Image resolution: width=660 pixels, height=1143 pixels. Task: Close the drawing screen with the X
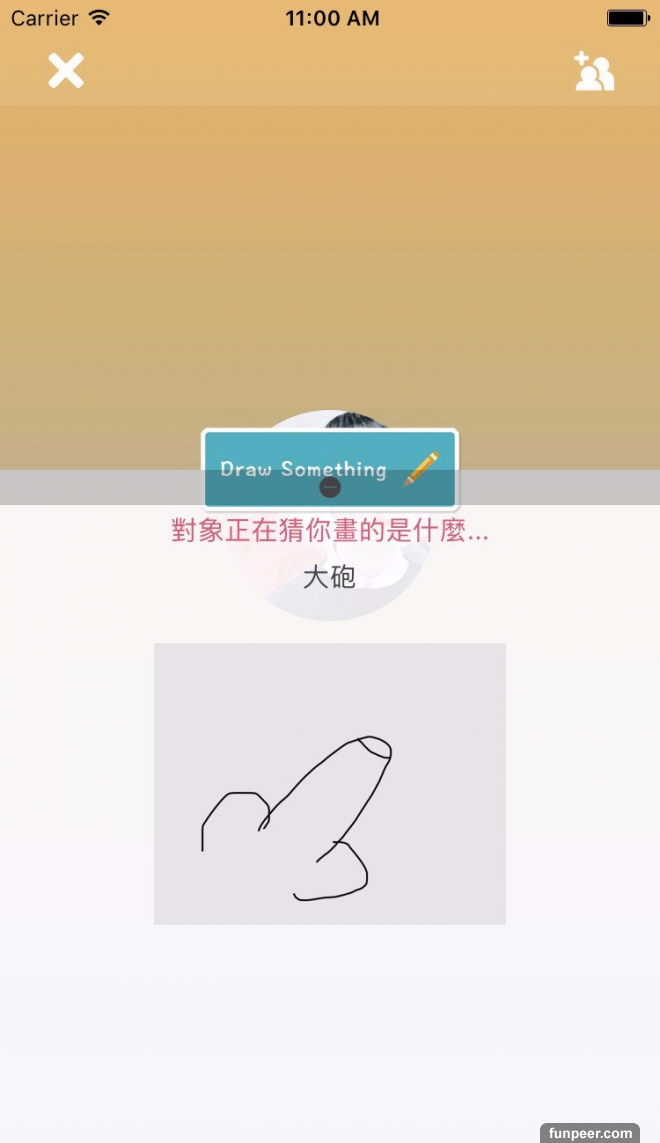click(66, 71)
